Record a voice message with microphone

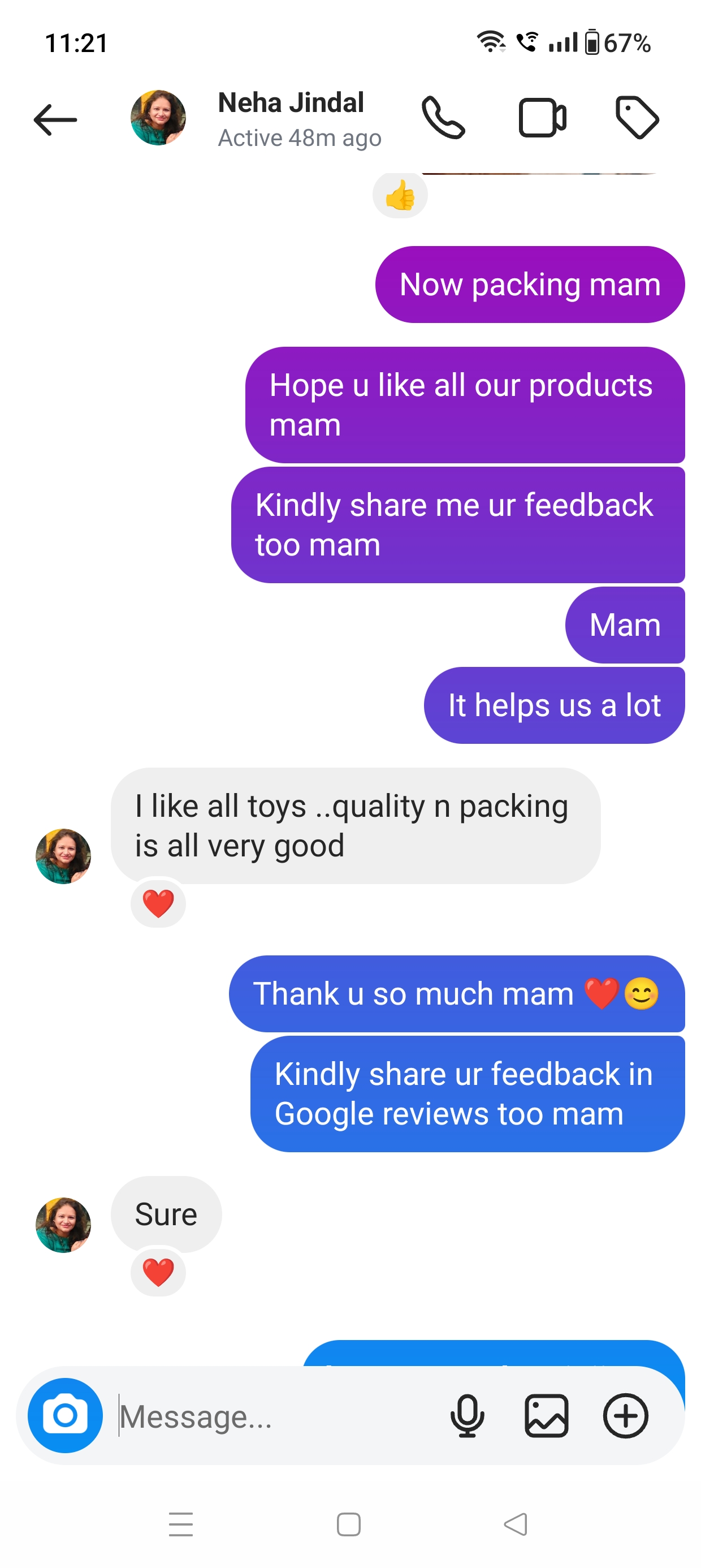tap(467, 1415)
